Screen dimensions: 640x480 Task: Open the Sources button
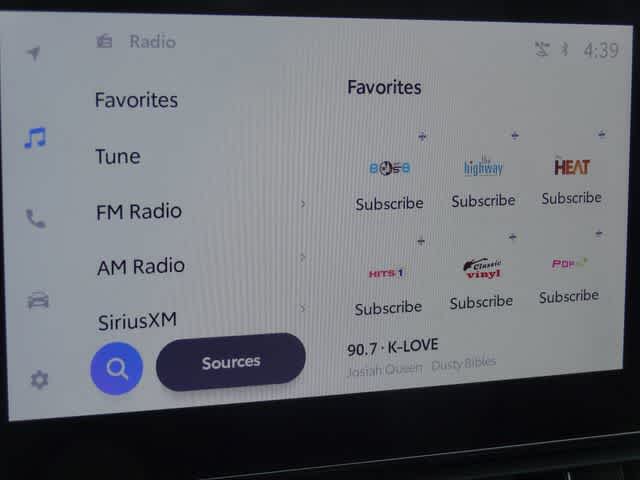231,362
